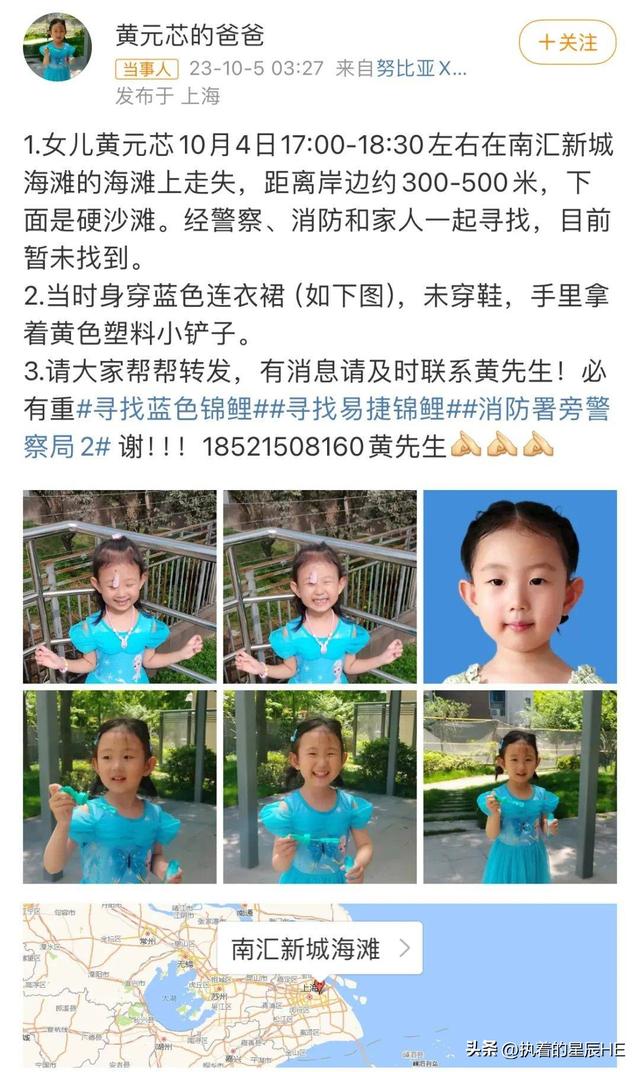Follow the user with the 关注 button
Viewport: 640px width, 1072px height.
(x=566, y=42)
